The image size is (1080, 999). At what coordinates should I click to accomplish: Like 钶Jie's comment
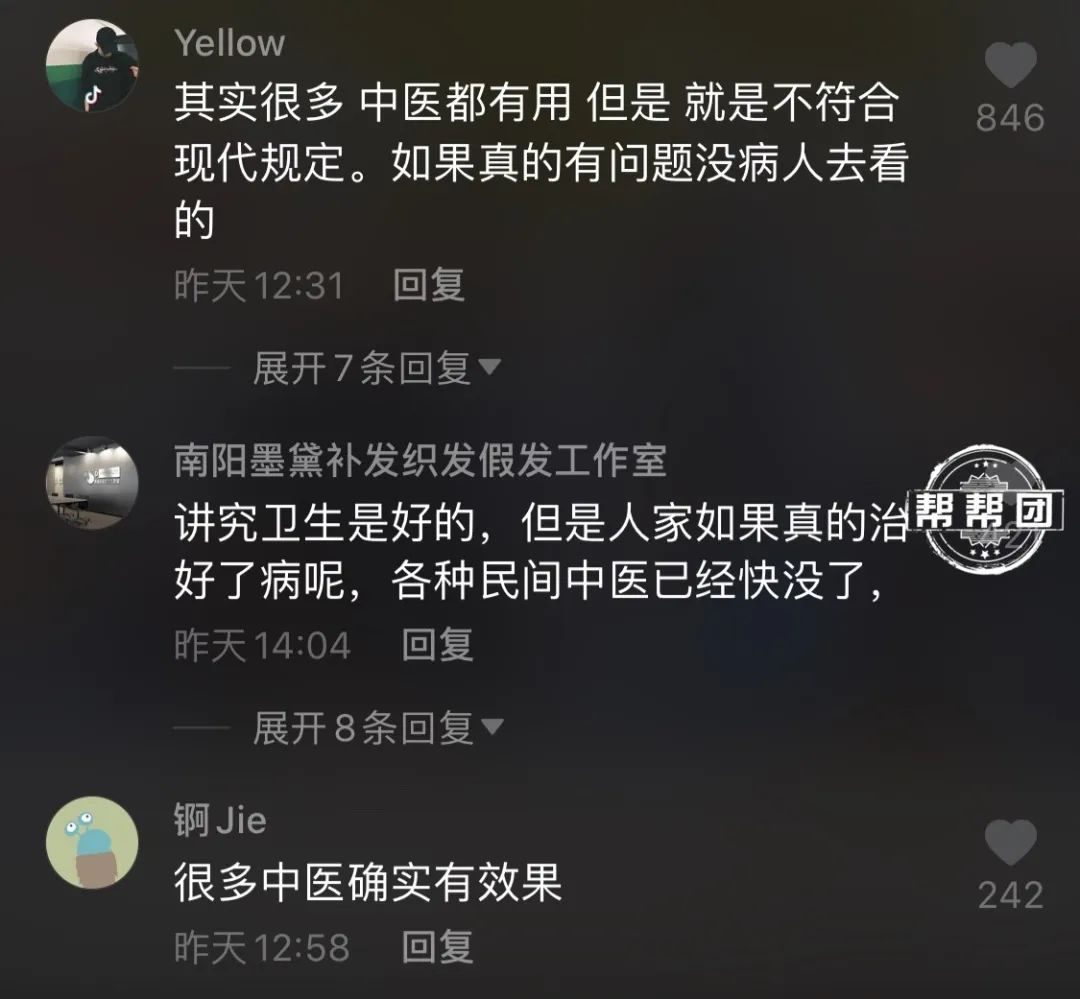point(1010,845)
